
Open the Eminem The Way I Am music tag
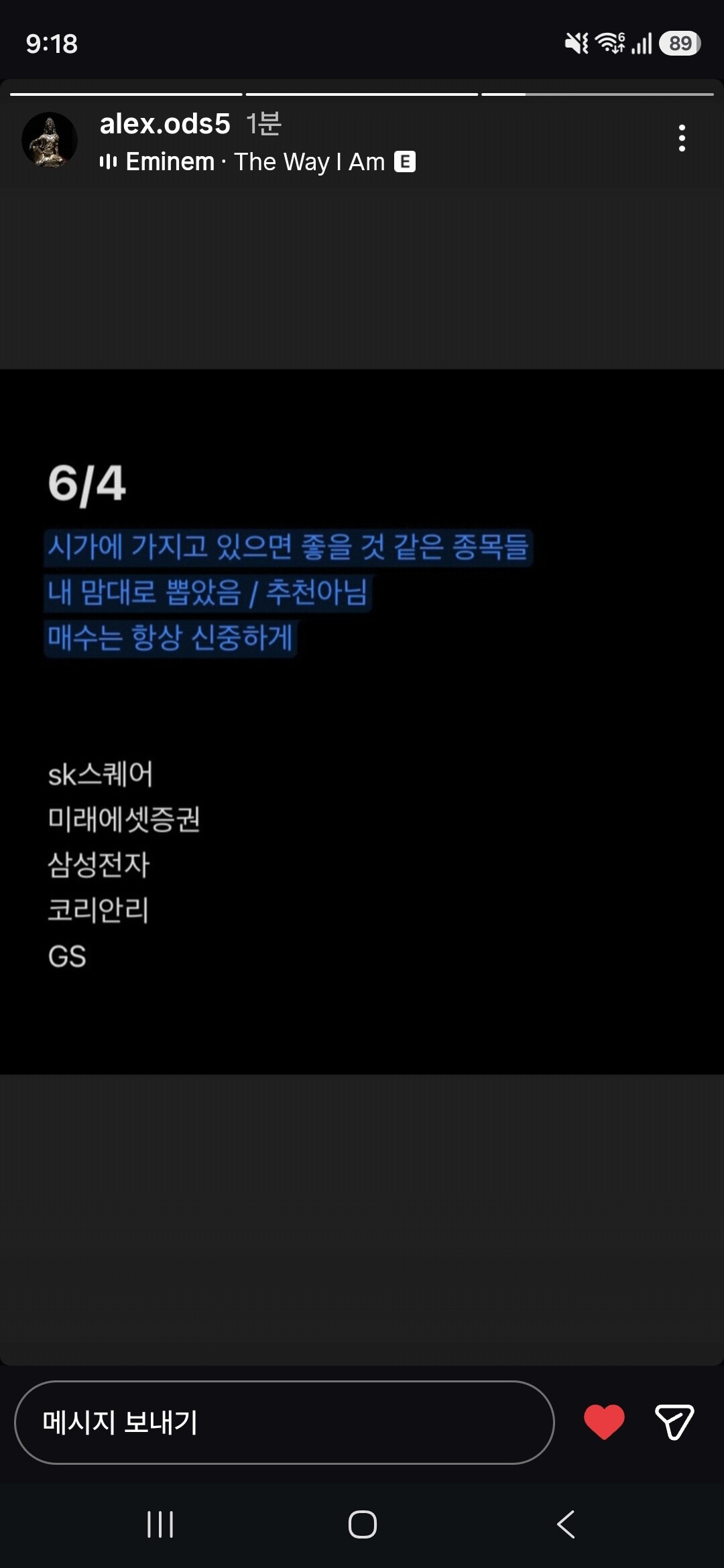[257, 162]
